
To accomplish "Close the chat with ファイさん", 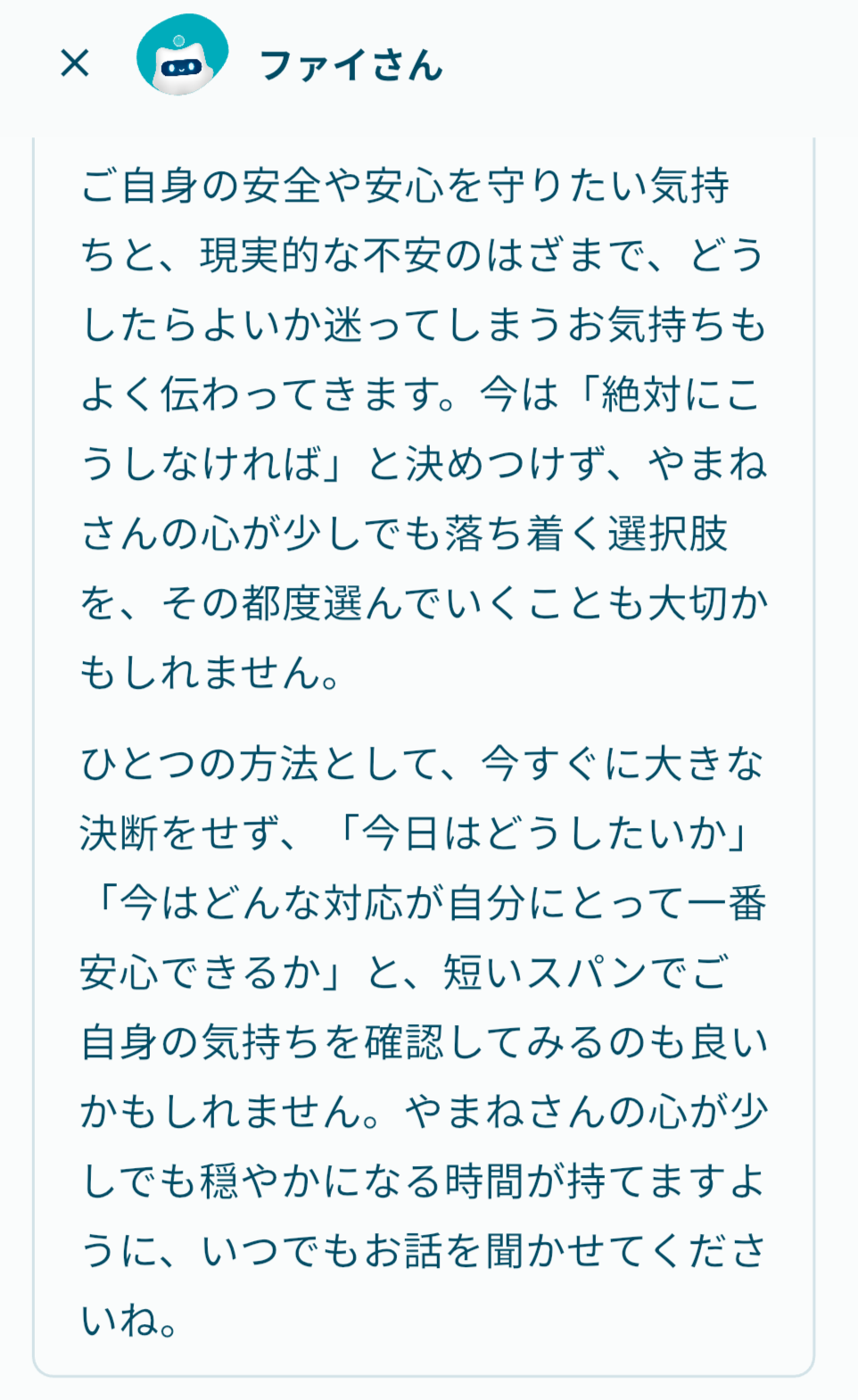I will tap(75, 63).
